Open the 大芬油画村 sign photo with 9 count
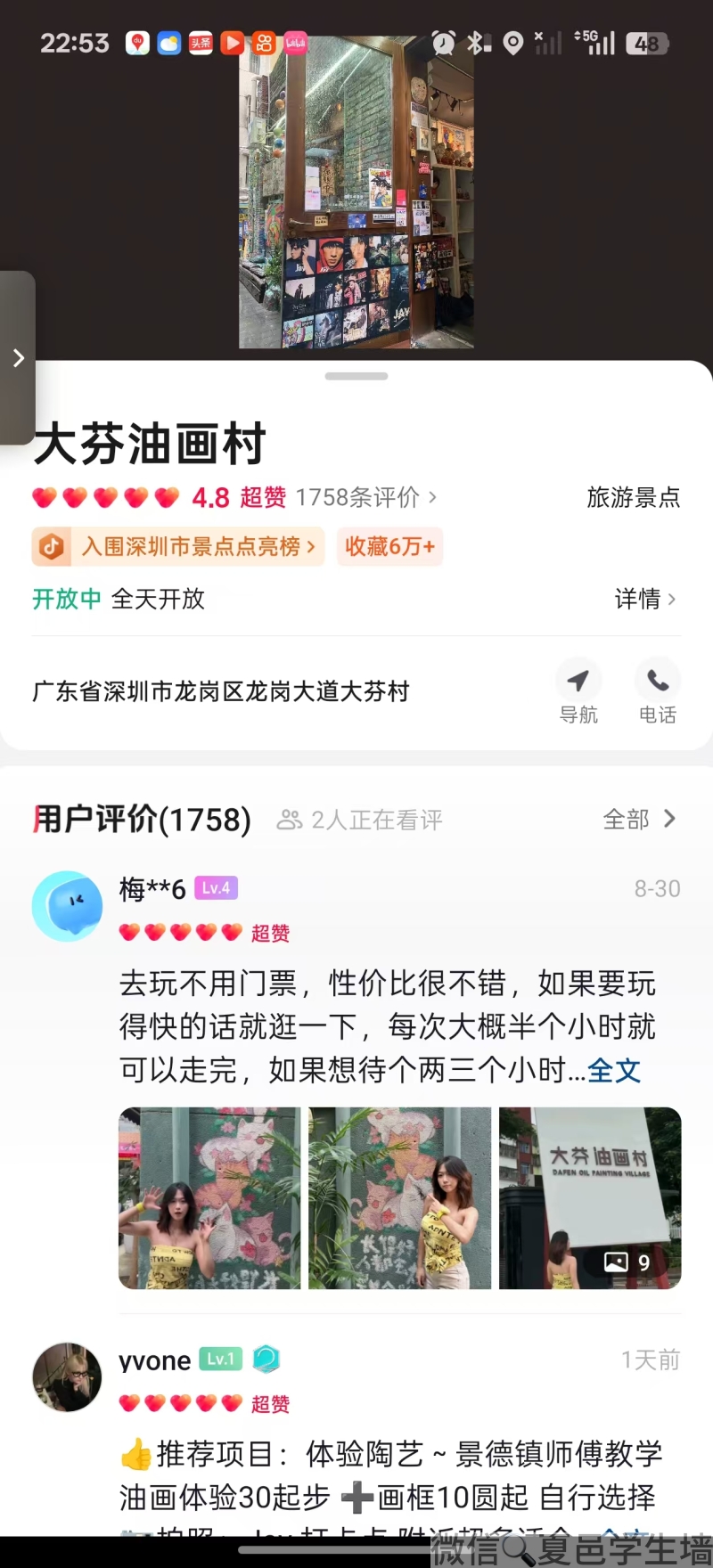This screenshot has height=1568, width=713. (590, 1197)
